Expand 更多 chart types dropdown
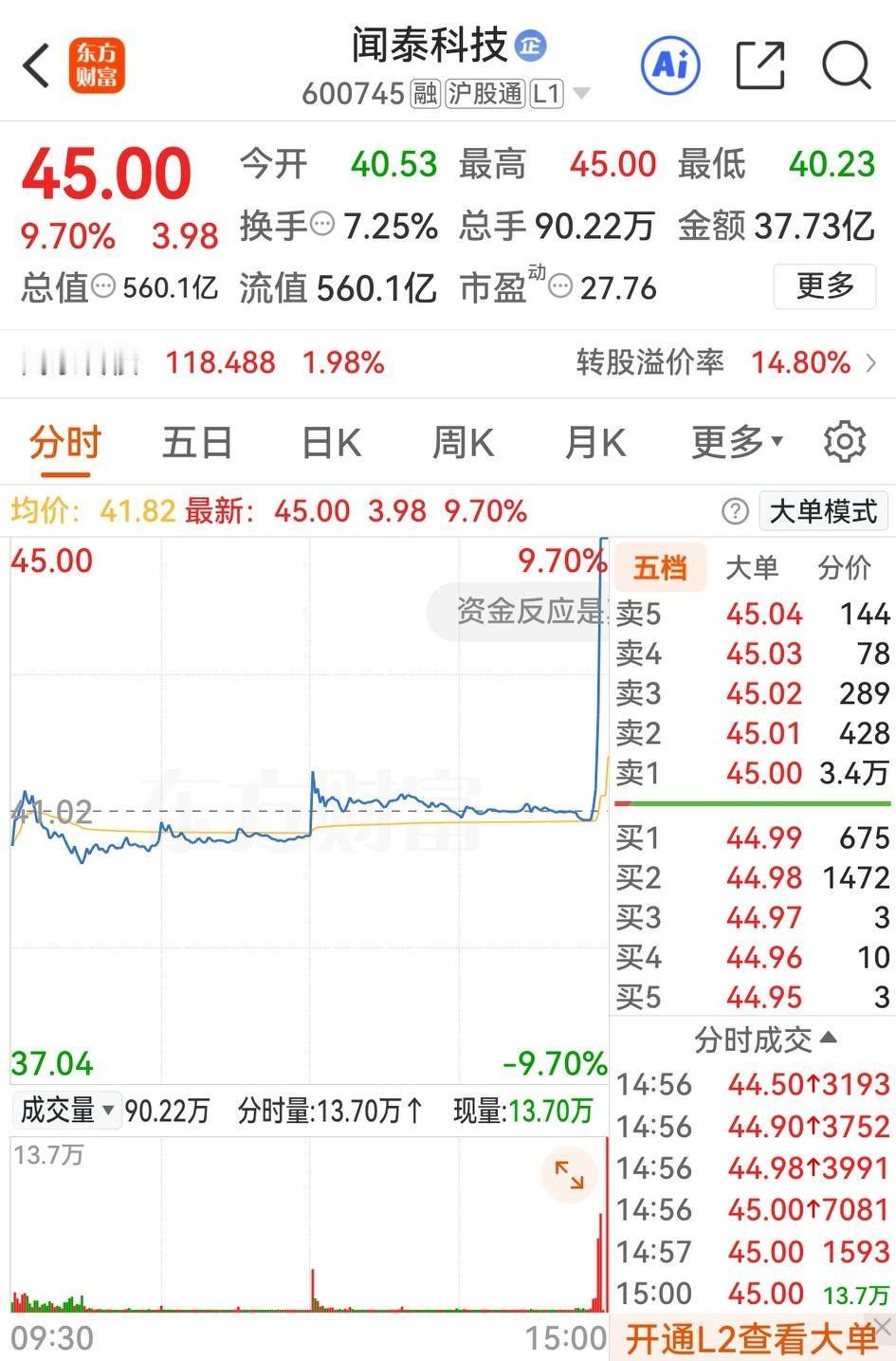Screen dimensions: 896x1361 click(737, 441)
